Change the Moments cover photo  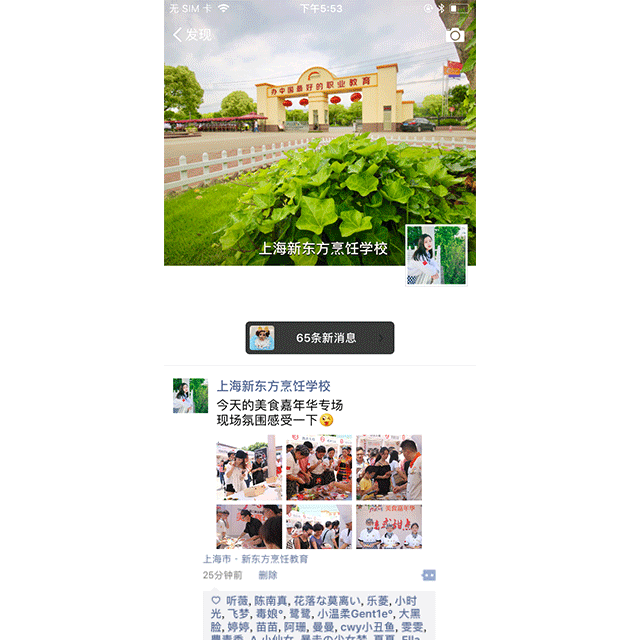click(x=300, y=150)
